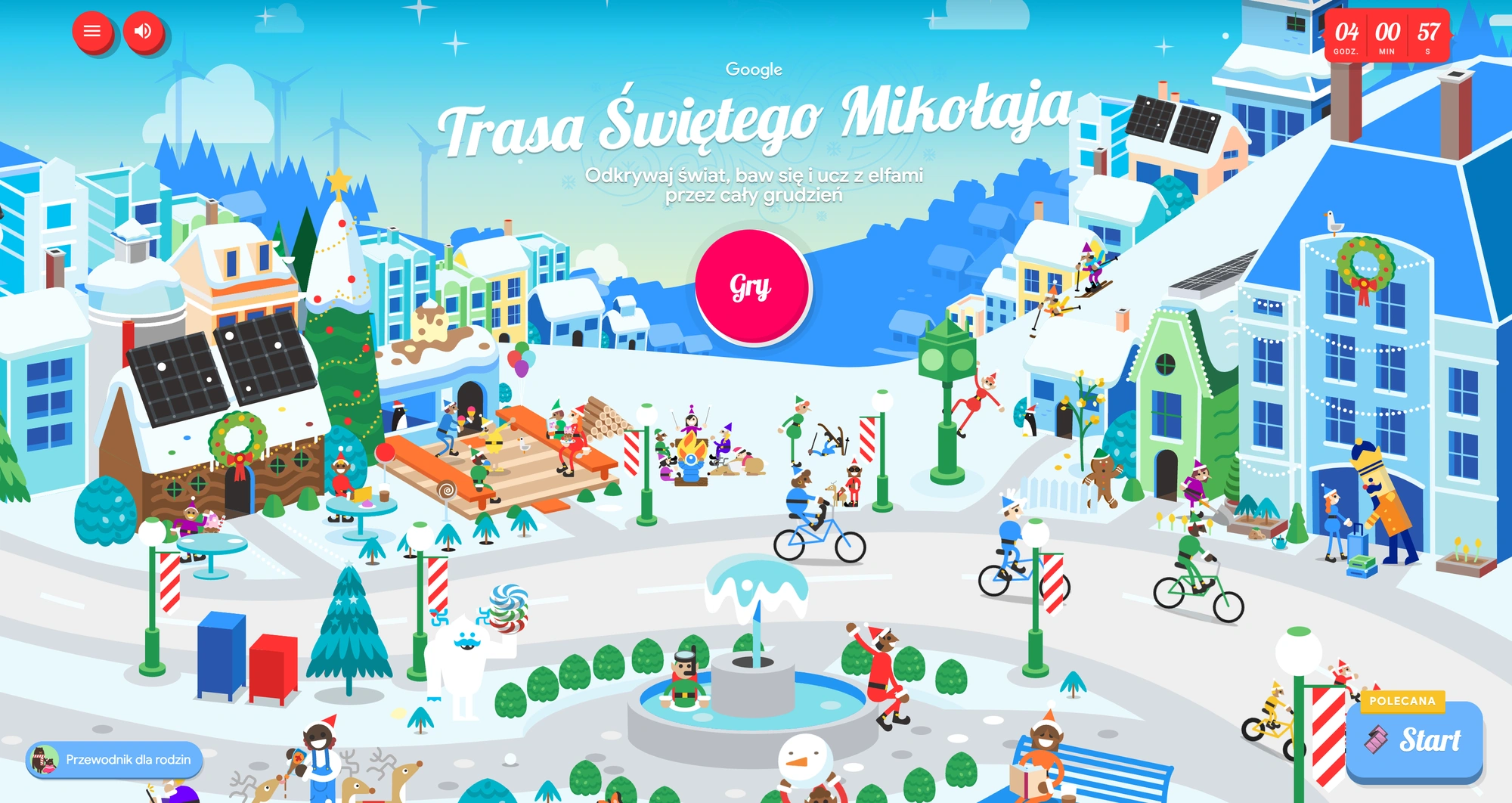Open the pink Gry games button
The image size is (1512, 803).
pyautogui.click(x=752, y=287)
